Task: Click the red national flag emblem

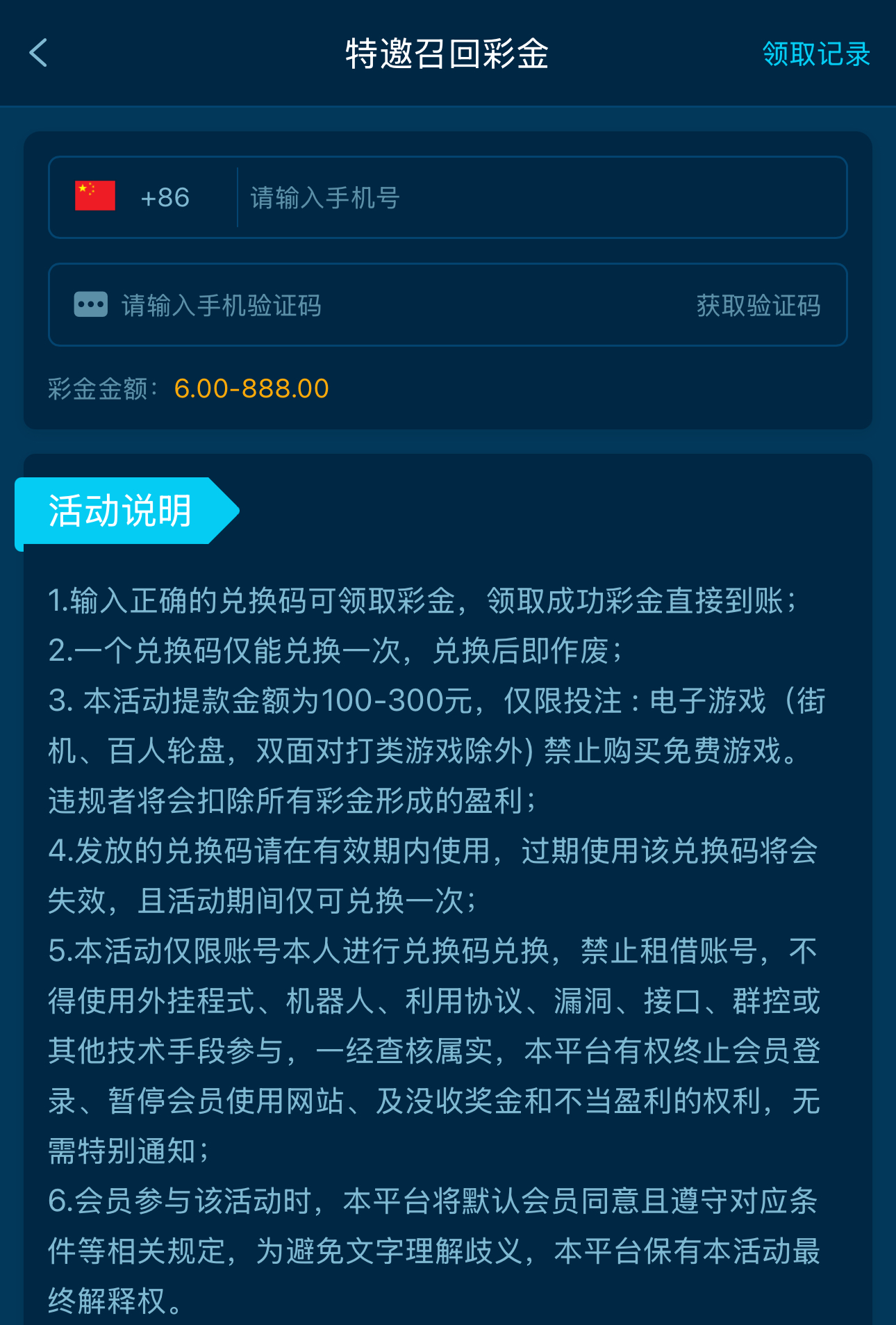Action: tap(94, 197)
